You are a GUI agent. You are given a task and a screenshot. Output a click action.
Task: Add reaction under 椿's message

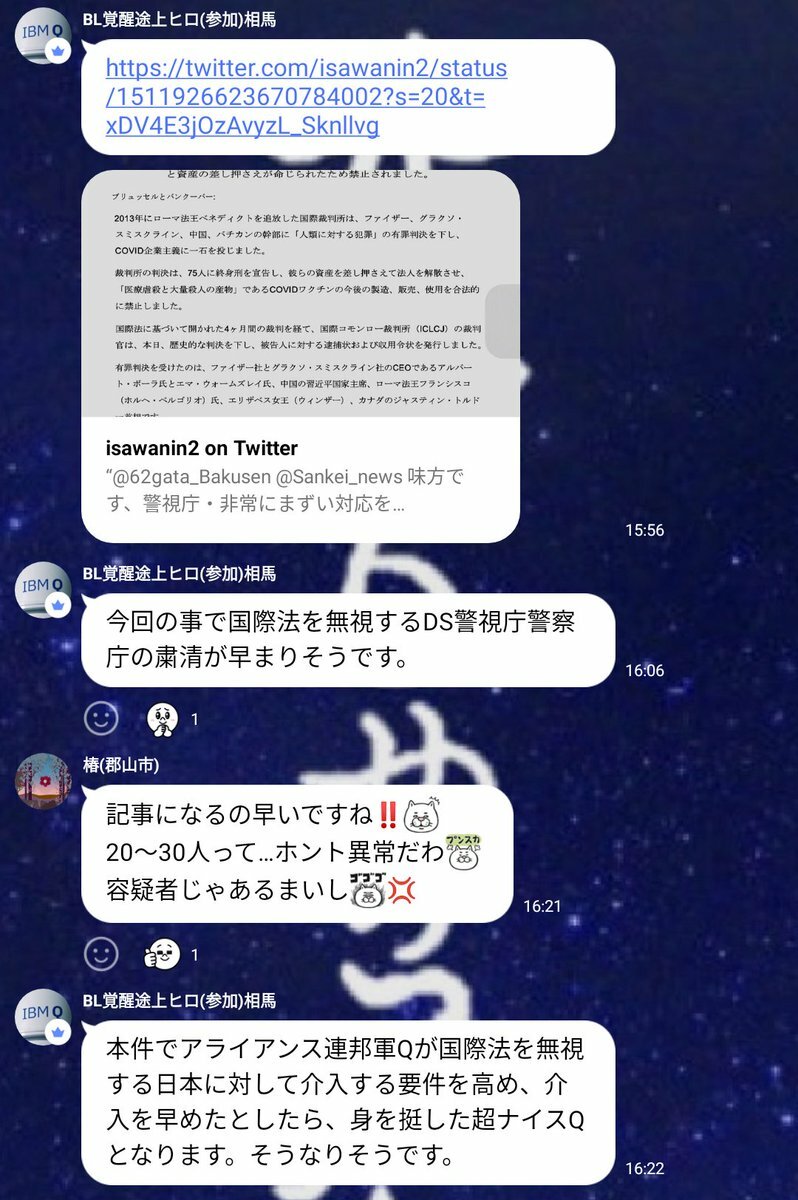coord(101,954)
